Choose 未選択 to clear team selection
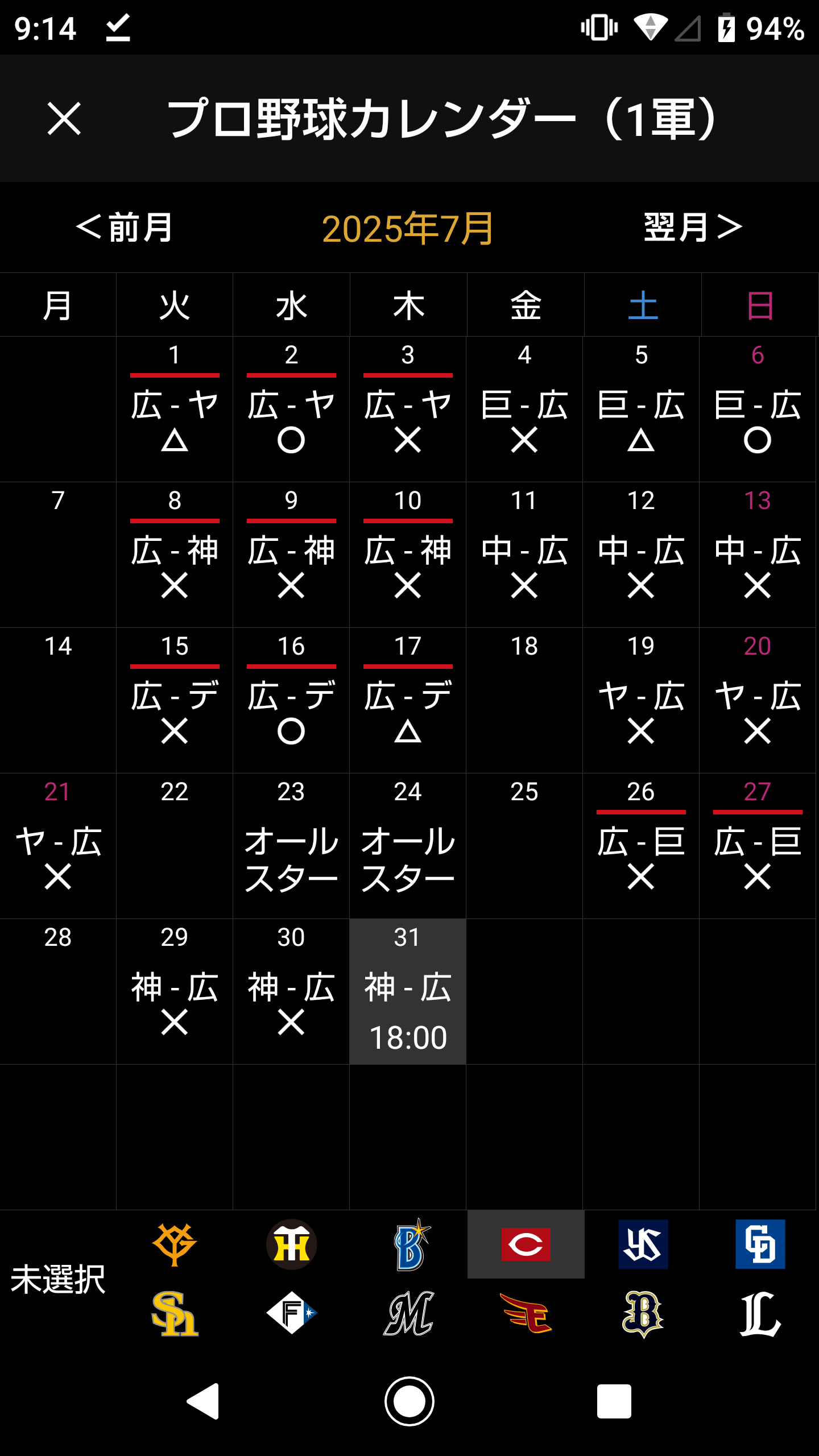 [58, 1280]
